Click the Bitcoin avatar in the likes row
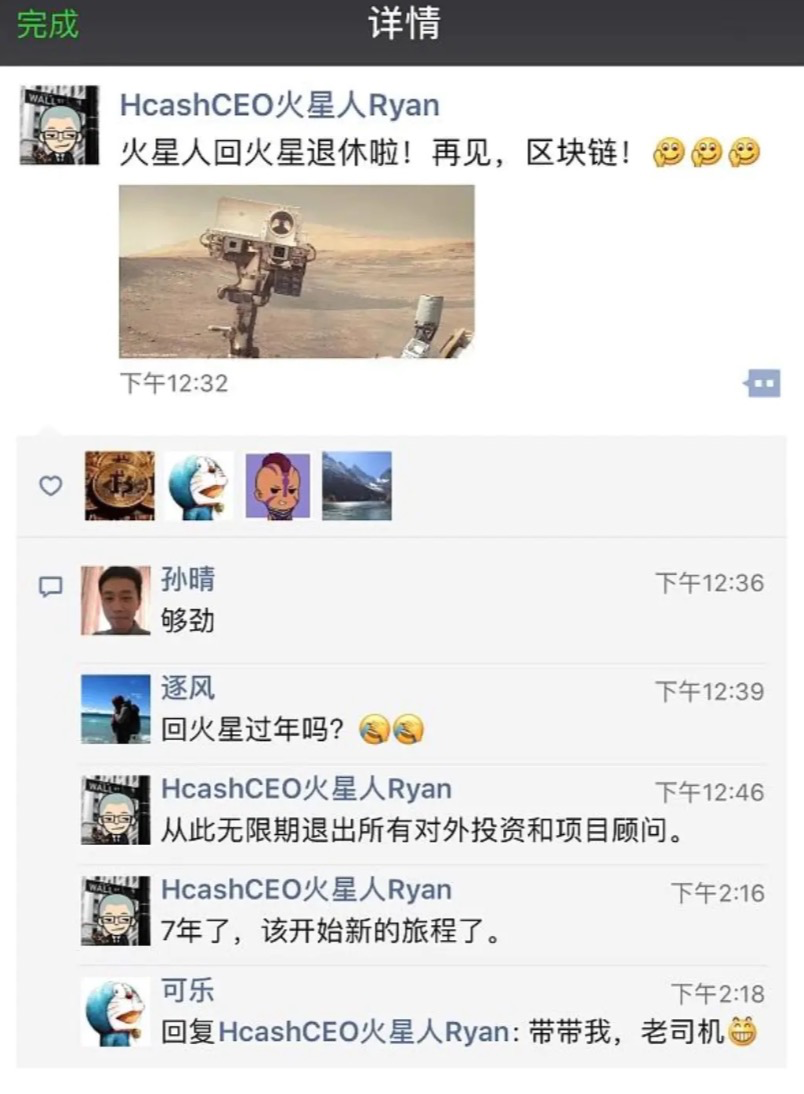Screen dimensions: 804x1094 coord(118,486)
